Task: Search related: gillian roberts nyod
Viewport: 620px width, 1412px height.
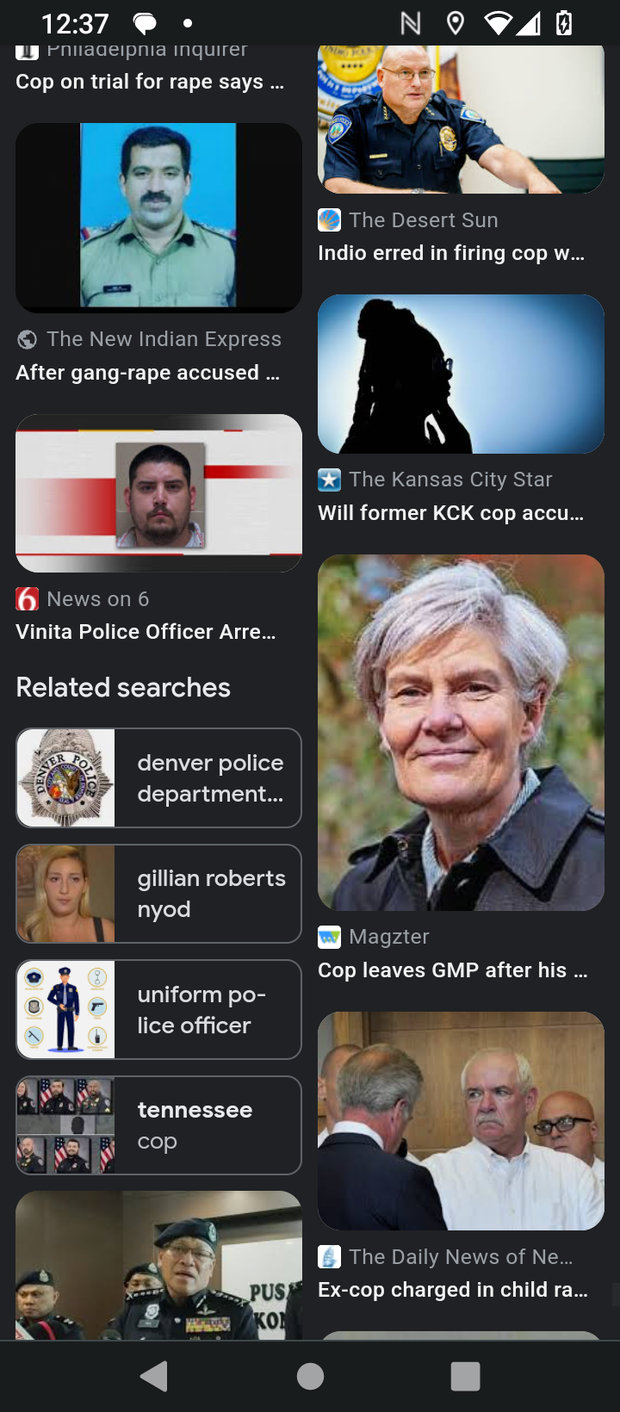Action: tap(158, 894)
